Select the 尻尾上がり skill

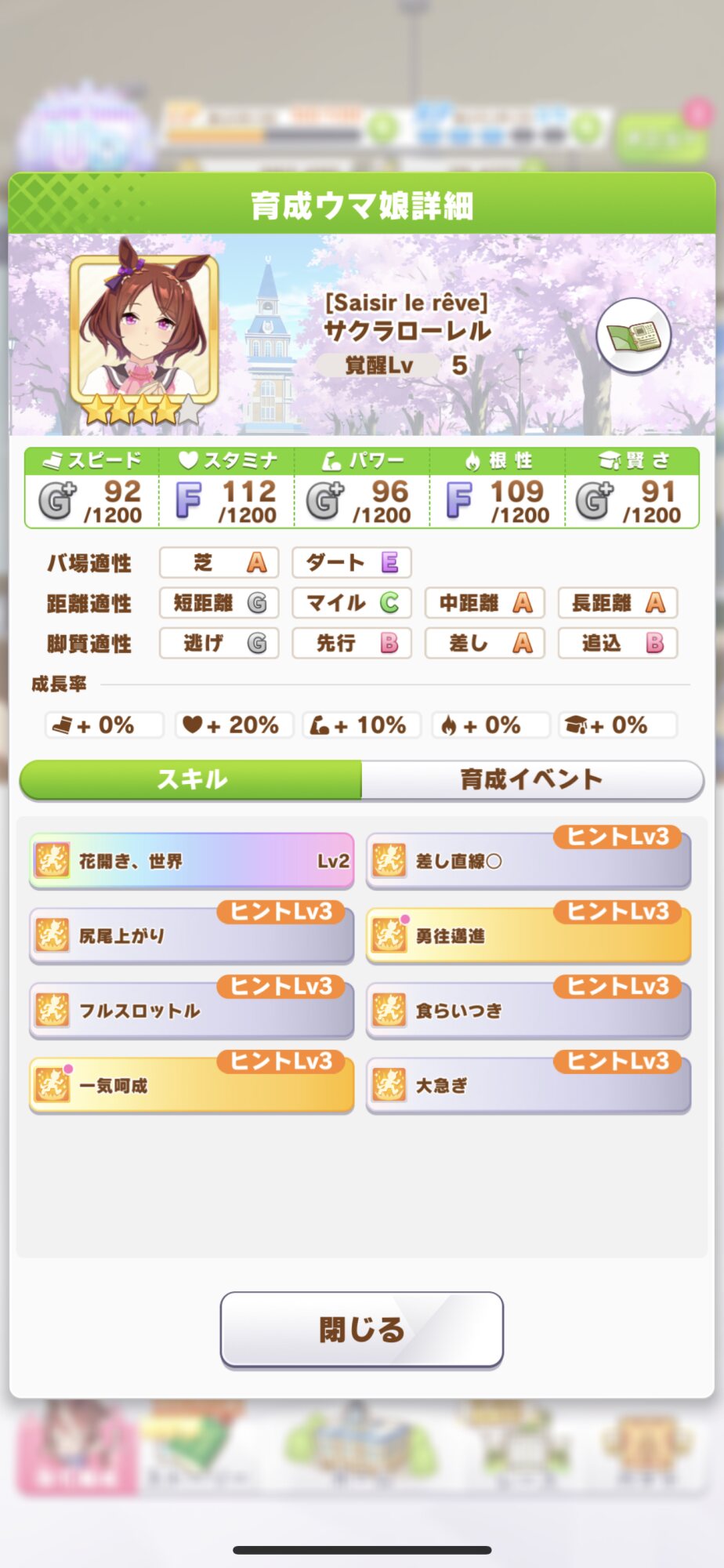point(191,935)
